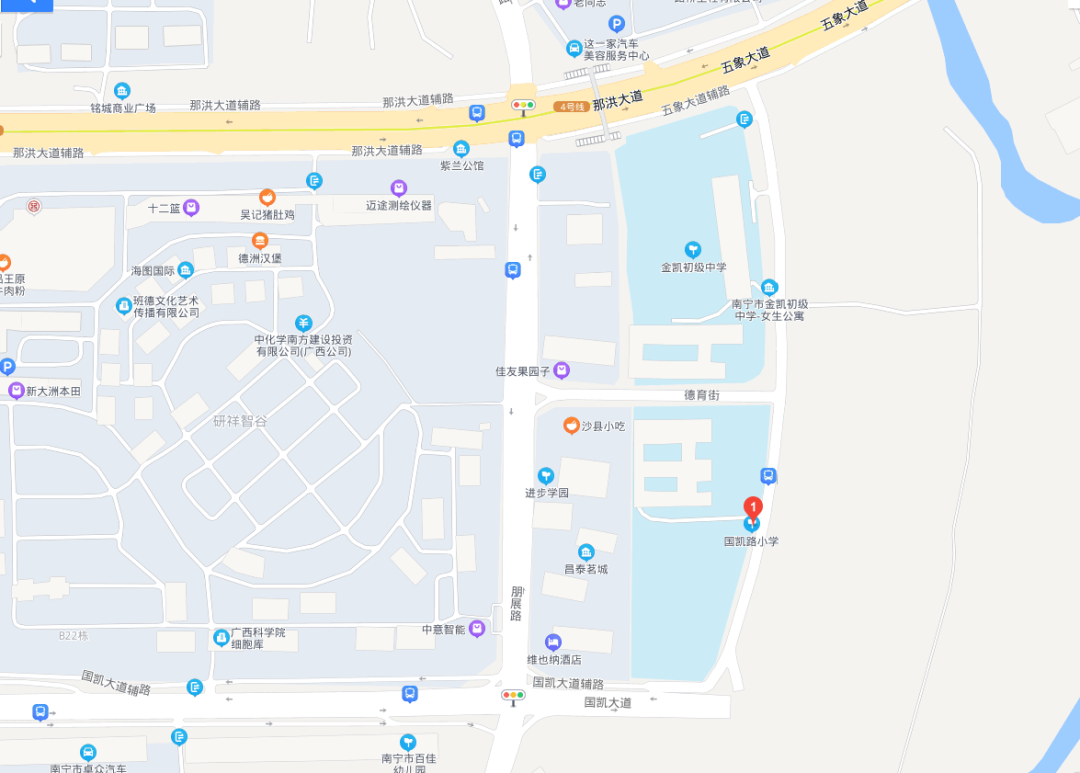Select the 进步学园 marker
Screen dimensions: 1080x773
click(x=546, y=475)
